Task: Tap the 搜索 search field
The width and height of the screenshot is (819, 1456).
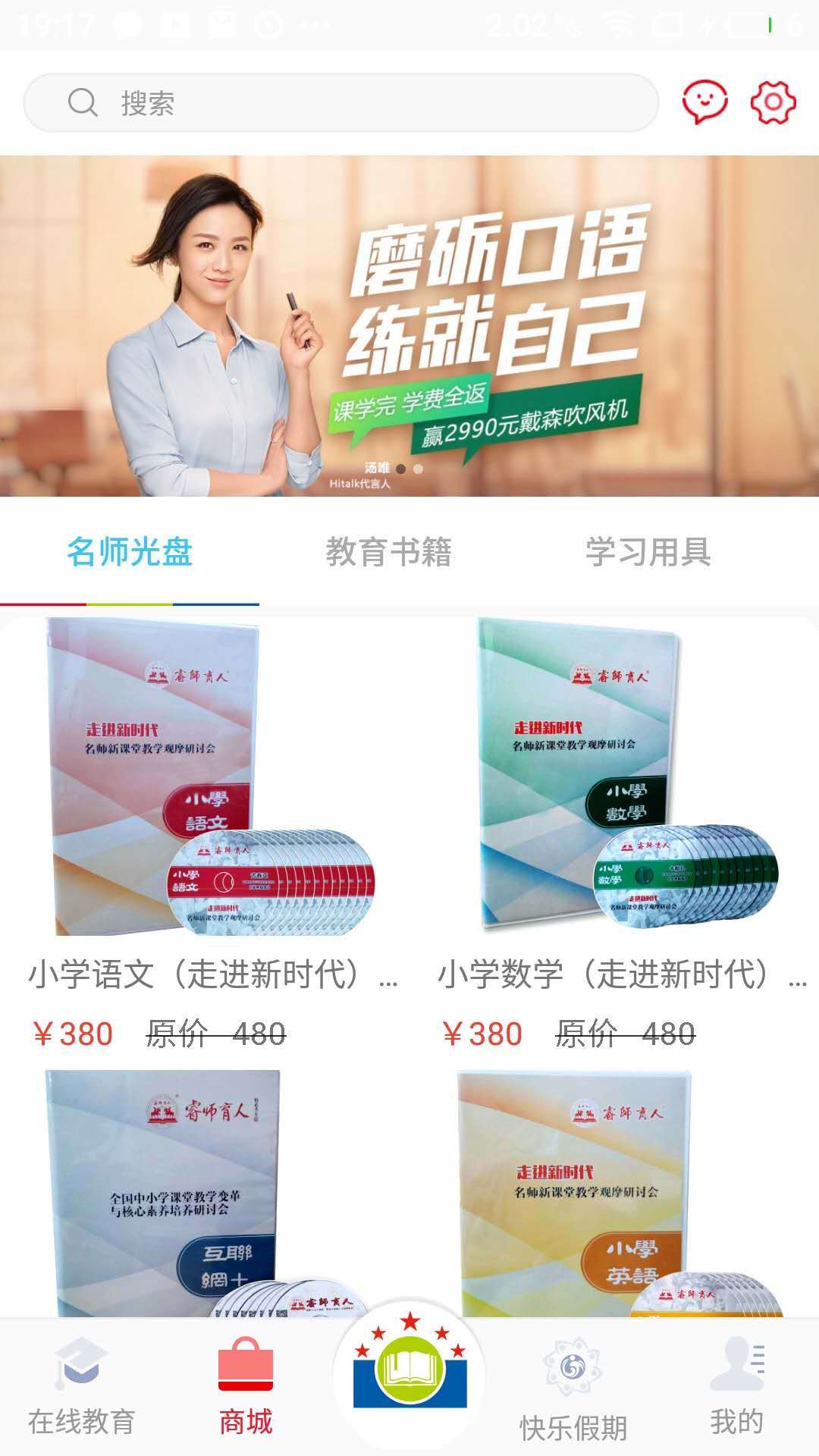Action: 341,102
